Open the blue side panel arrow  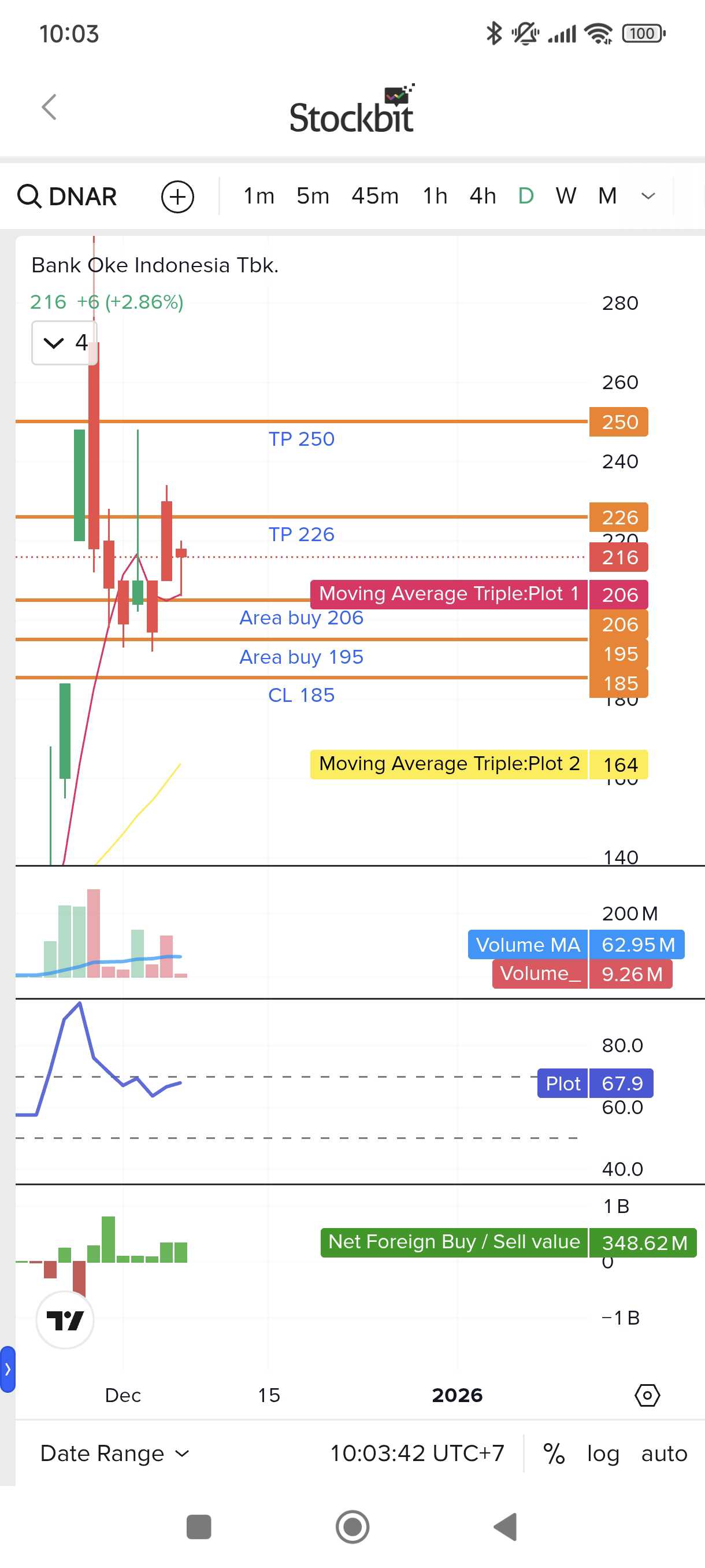(x=8, y=1370)
